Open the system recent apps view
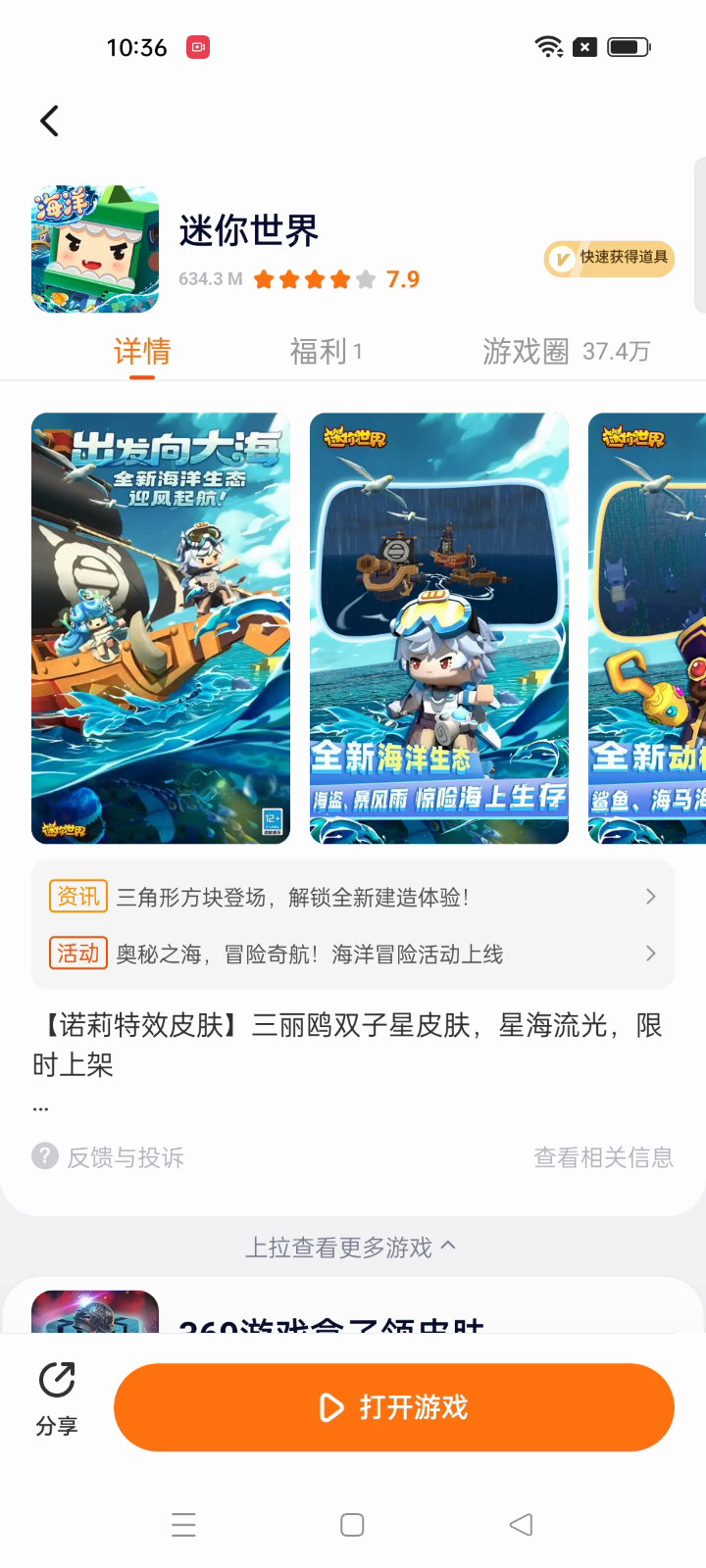 tap(183, 1525)
